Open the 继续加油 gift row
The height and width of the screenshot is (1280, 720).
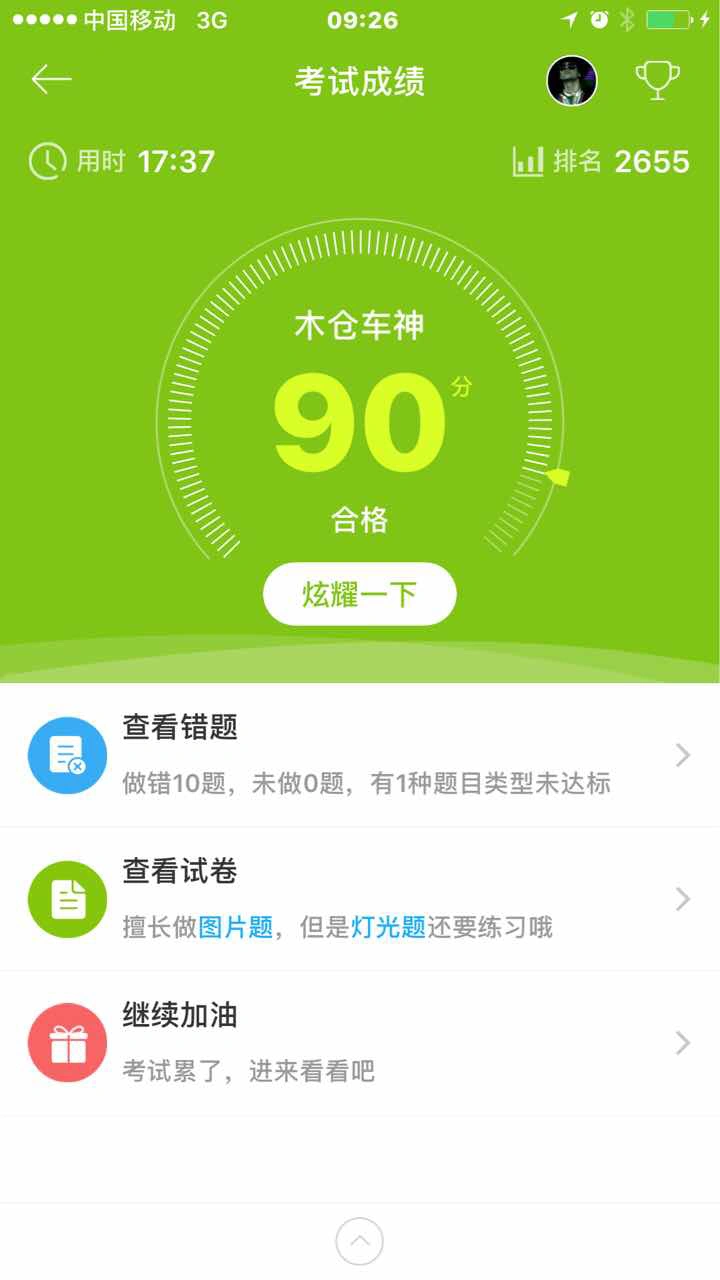(x=360, y=1043)
